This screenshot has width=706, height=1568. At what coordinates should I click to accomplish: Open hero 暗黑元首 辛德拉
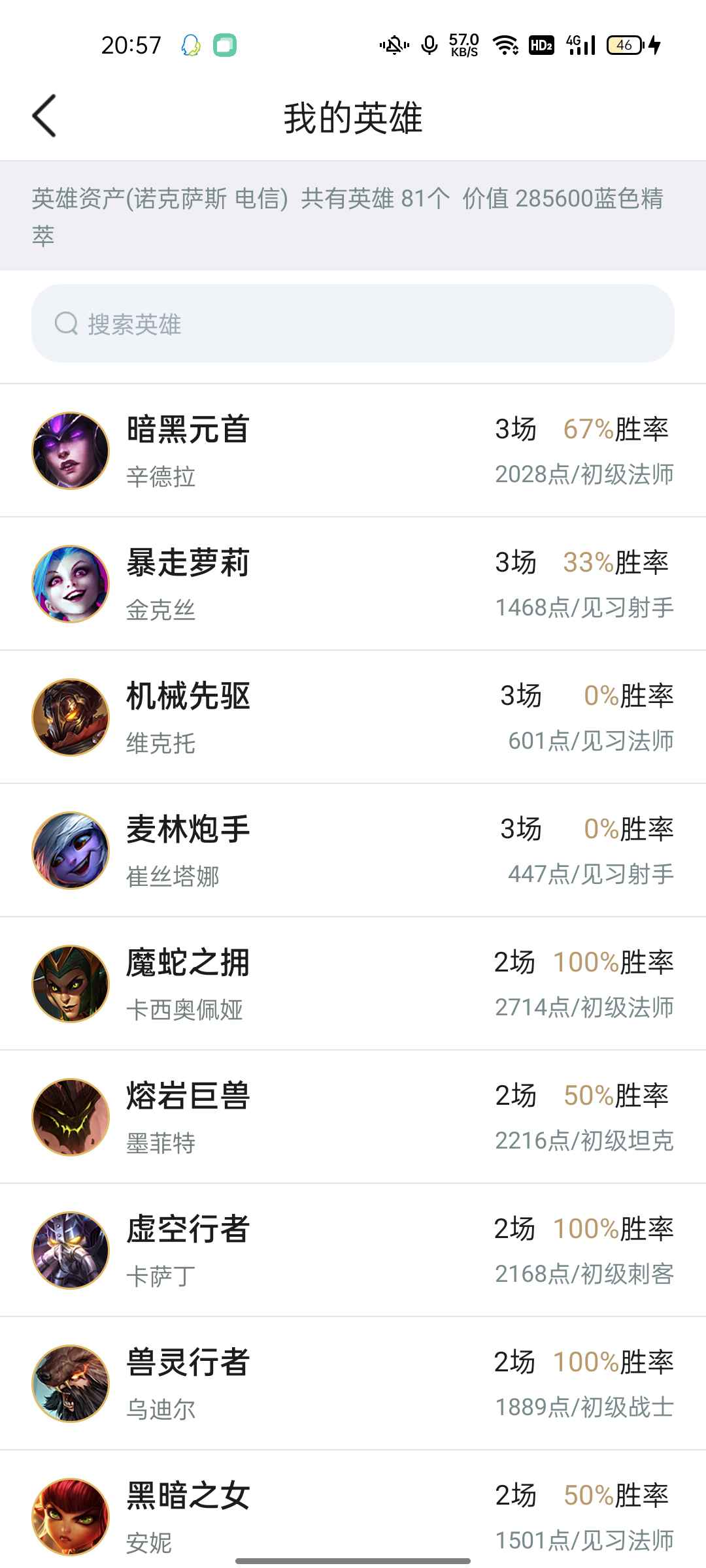click(353, 451)
